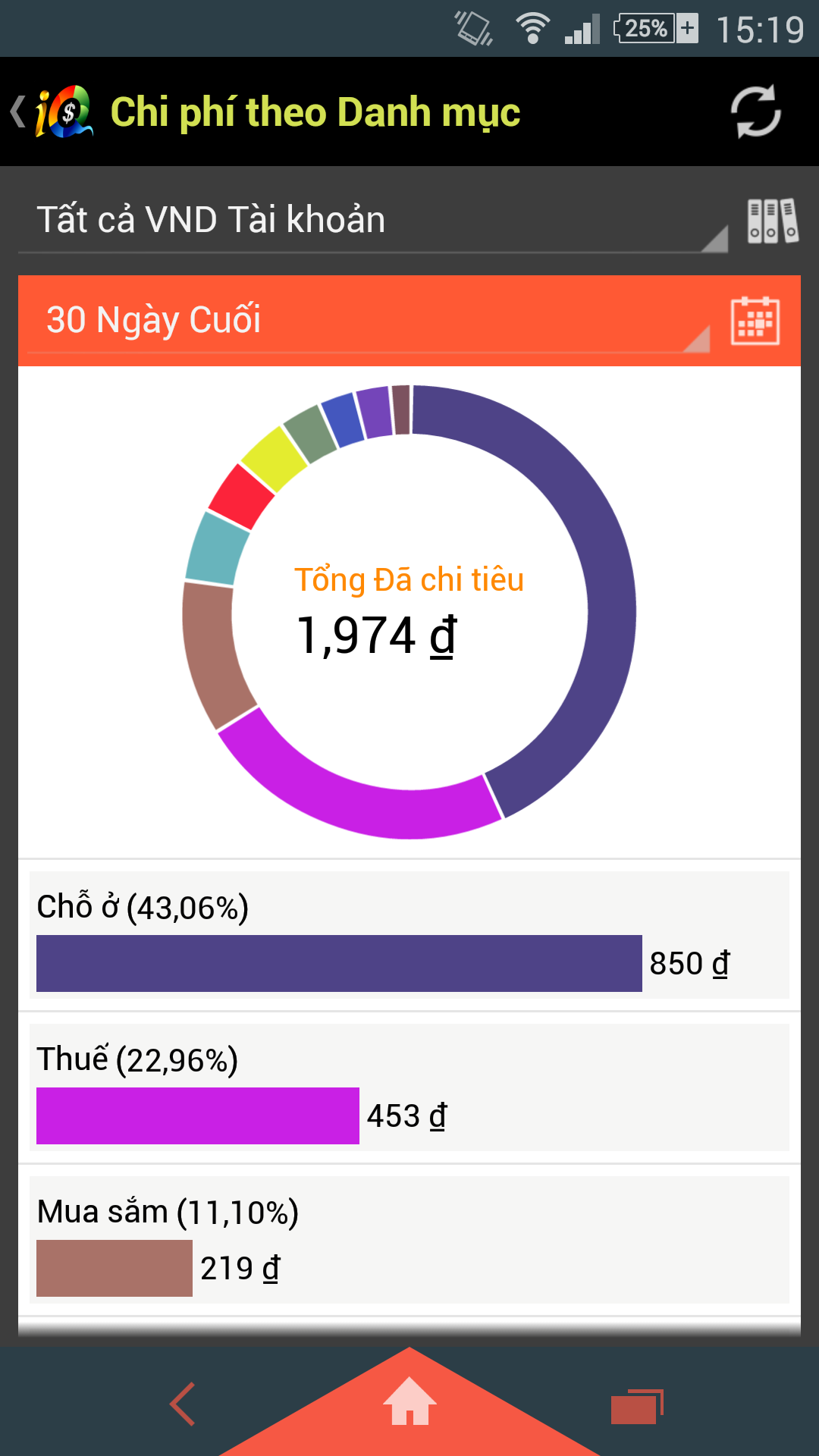The width and height of the screenshot is (819, 1456).
Task: Open the Tất cả VND Tài khoản dropdown
Action: tap(372, 221)
